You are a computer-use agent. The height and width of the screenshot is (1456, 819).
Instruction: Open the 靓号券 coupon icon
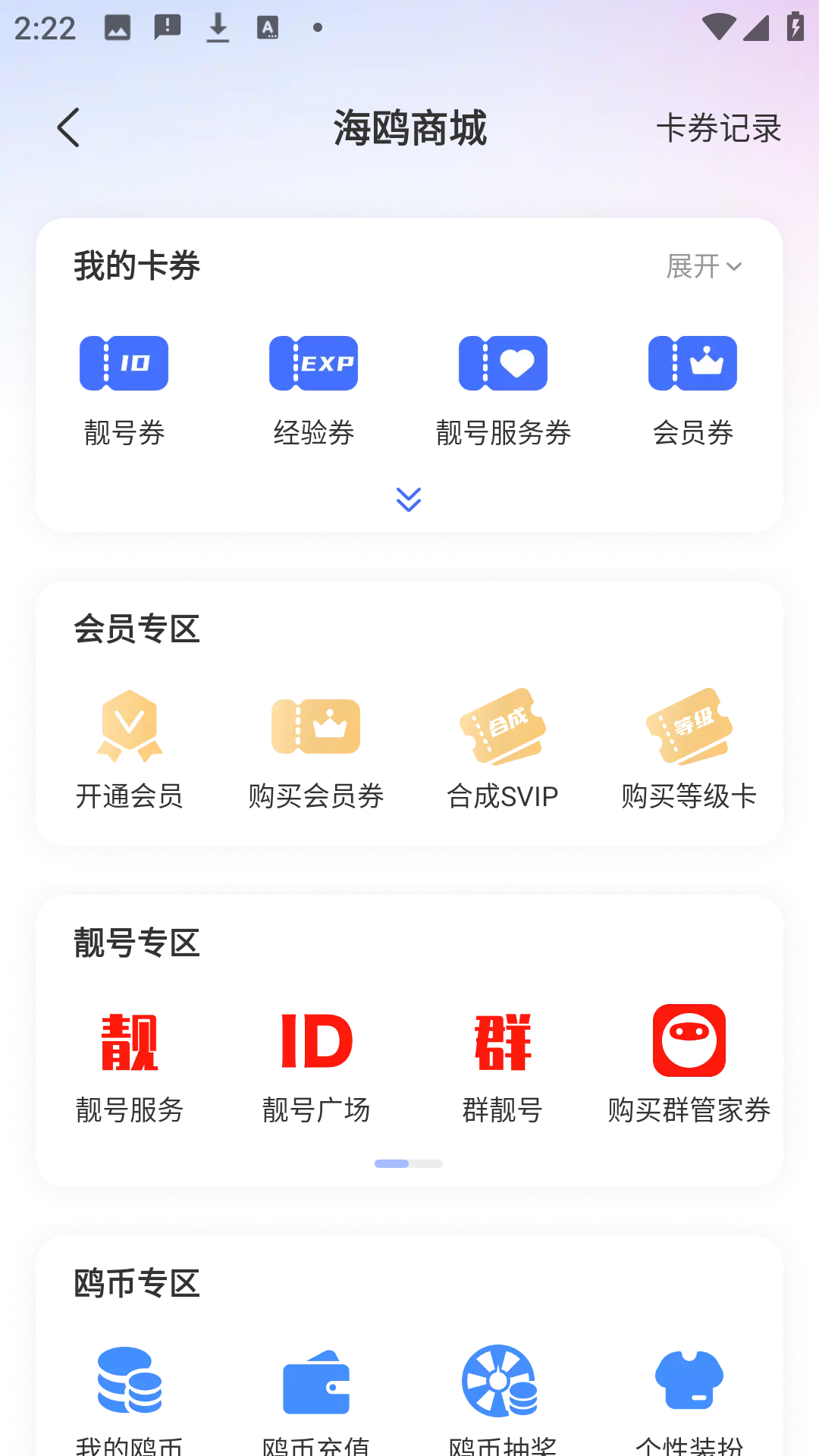(124, 363)
